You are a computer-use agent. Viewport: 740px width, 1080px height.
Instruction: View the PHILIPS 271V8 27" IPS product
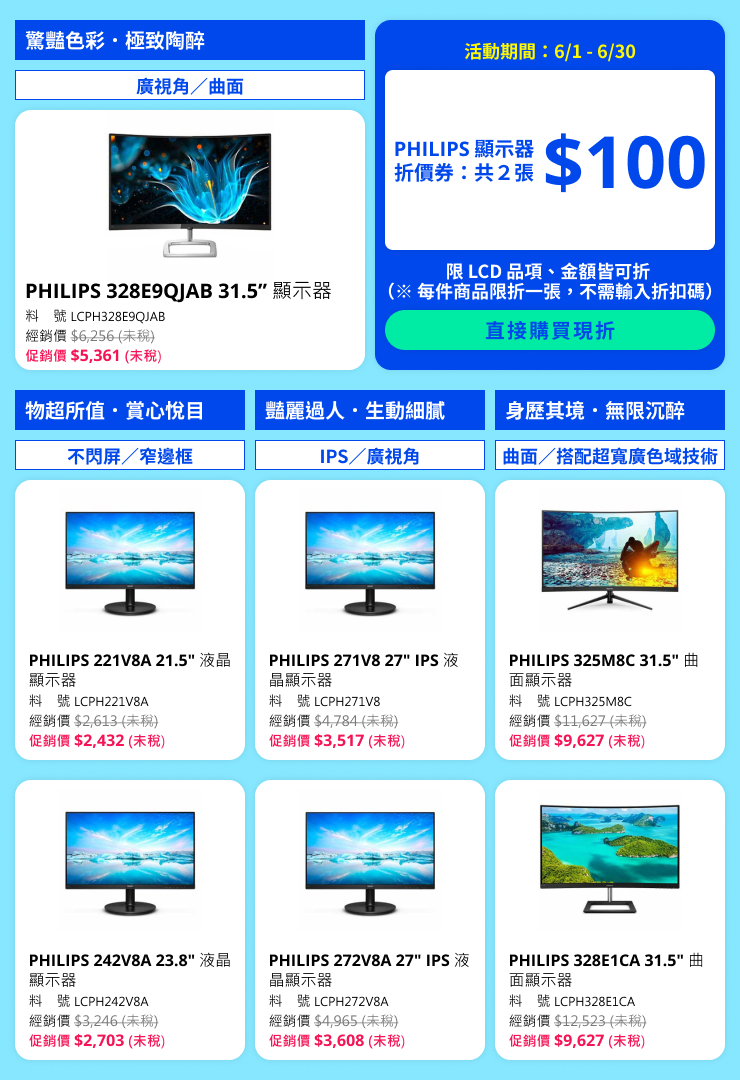pos(370,620)
